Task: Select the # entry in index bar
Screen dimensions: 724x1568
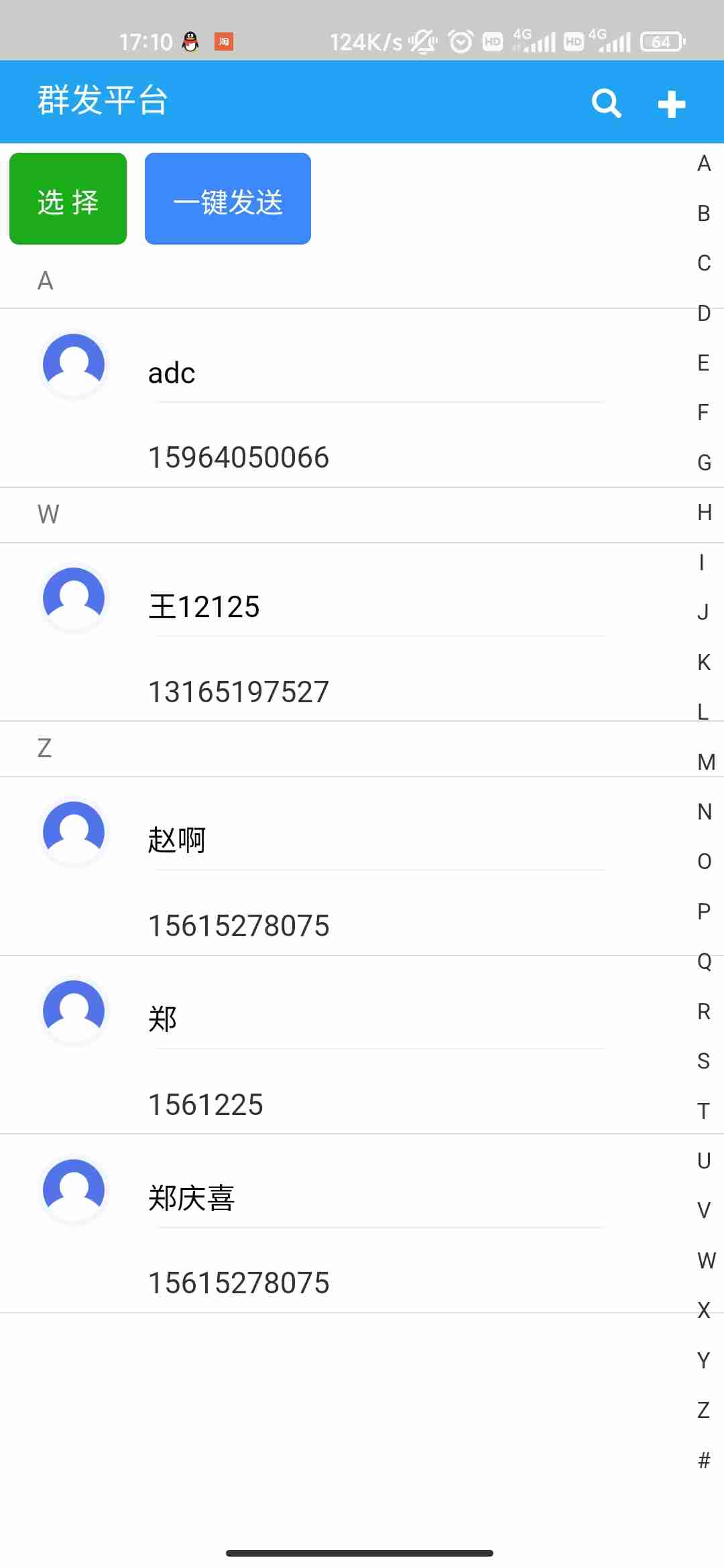Action: tap(704, 1459)
